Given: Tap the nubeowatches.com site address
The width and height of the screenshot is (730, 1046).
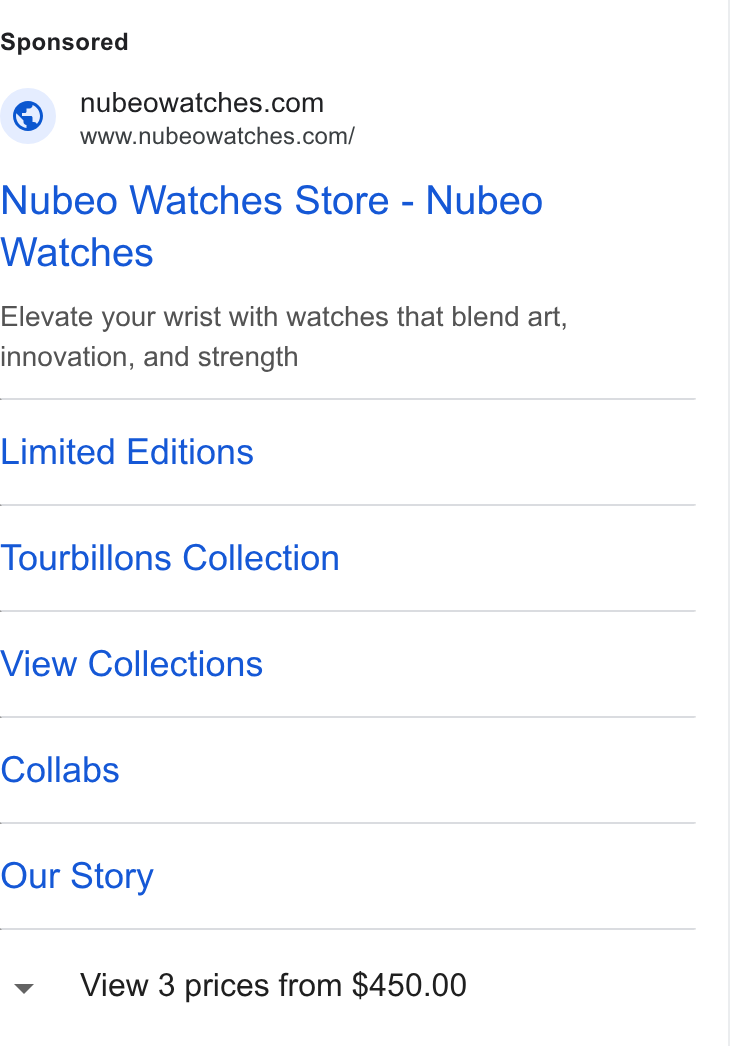Looking at the screenshot, I should pyautogui.click(x=202, y=103).
